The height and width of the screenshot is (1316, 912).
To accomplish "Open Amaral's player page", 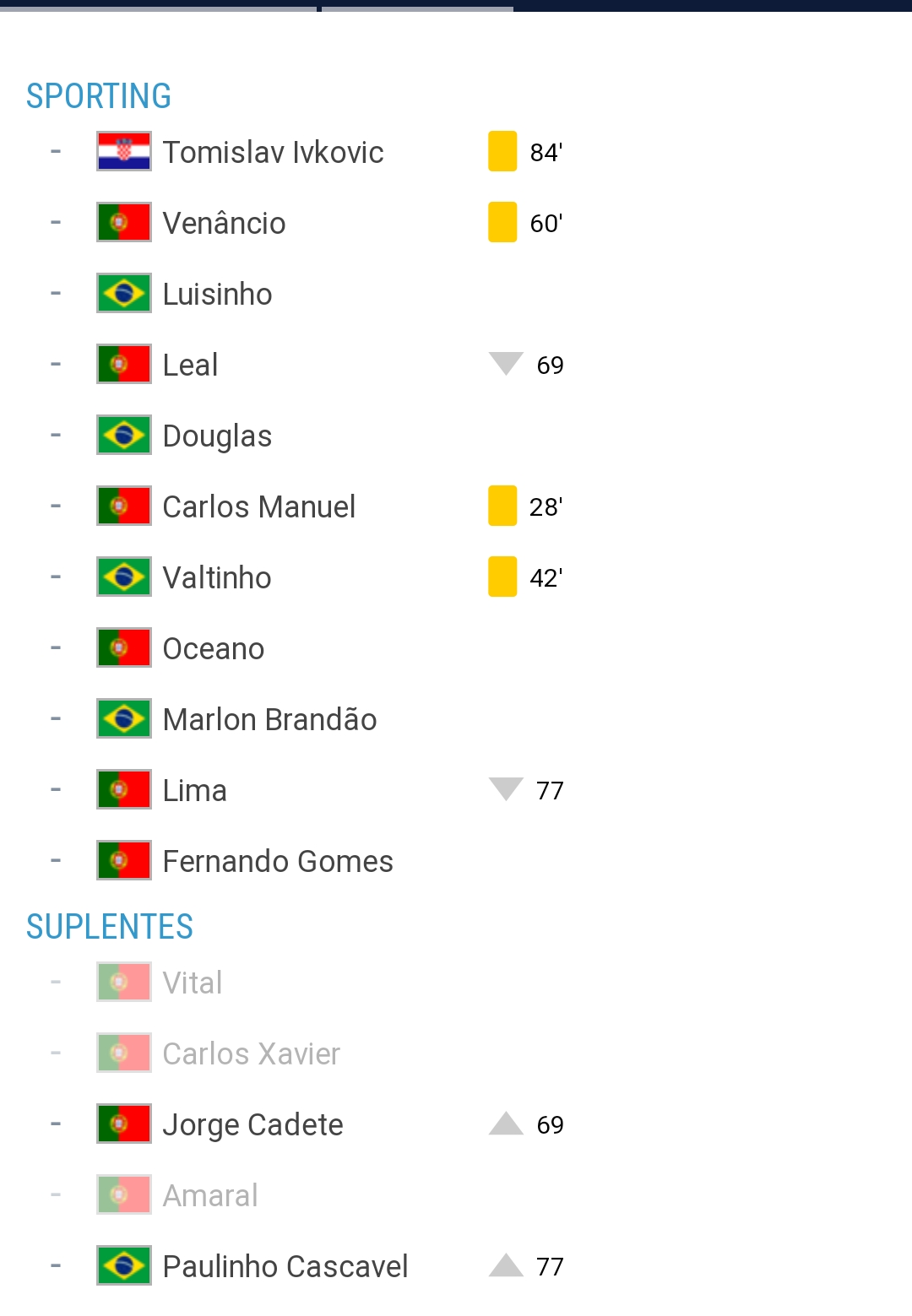I will click(x=210, y=1196).
